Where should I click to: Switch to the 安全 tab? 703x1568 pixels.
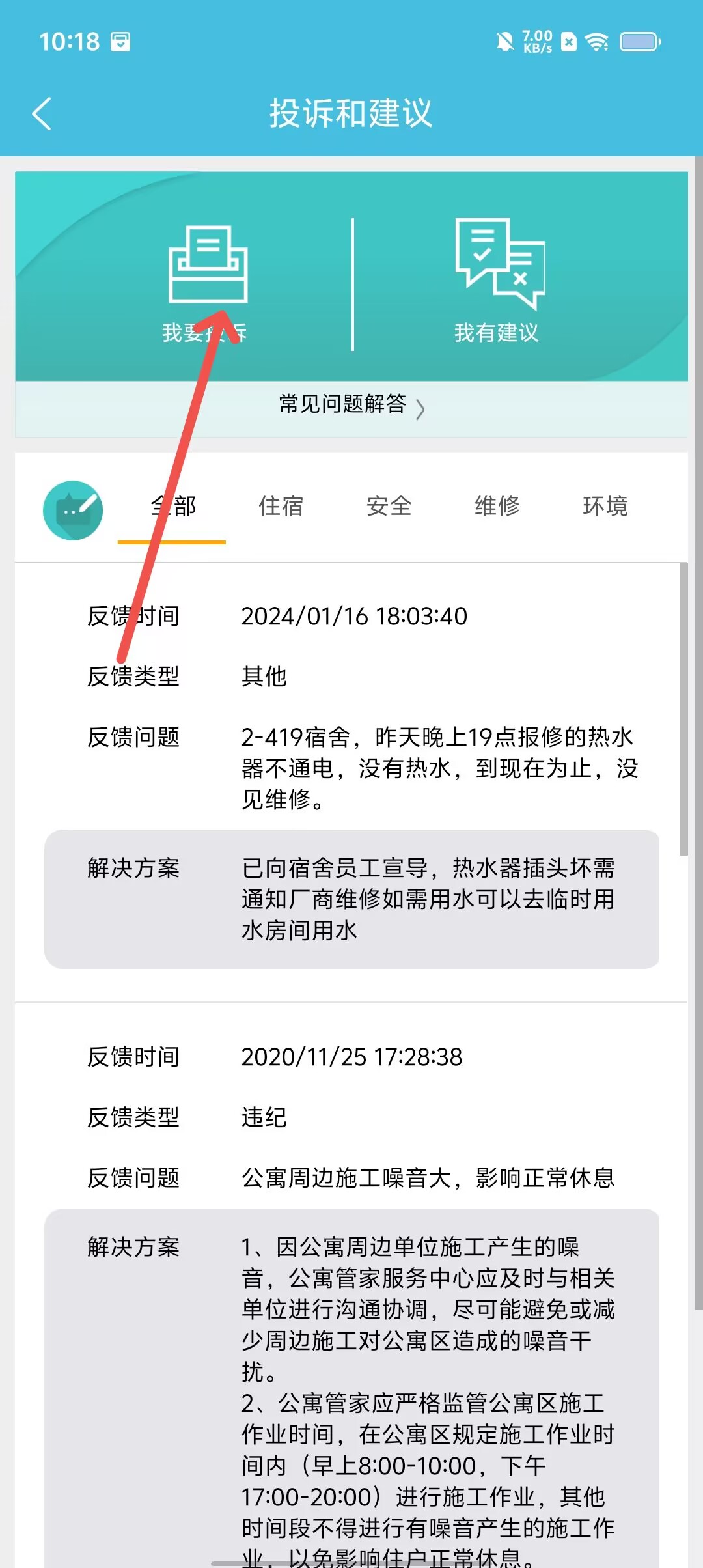(x=389, y=506)
